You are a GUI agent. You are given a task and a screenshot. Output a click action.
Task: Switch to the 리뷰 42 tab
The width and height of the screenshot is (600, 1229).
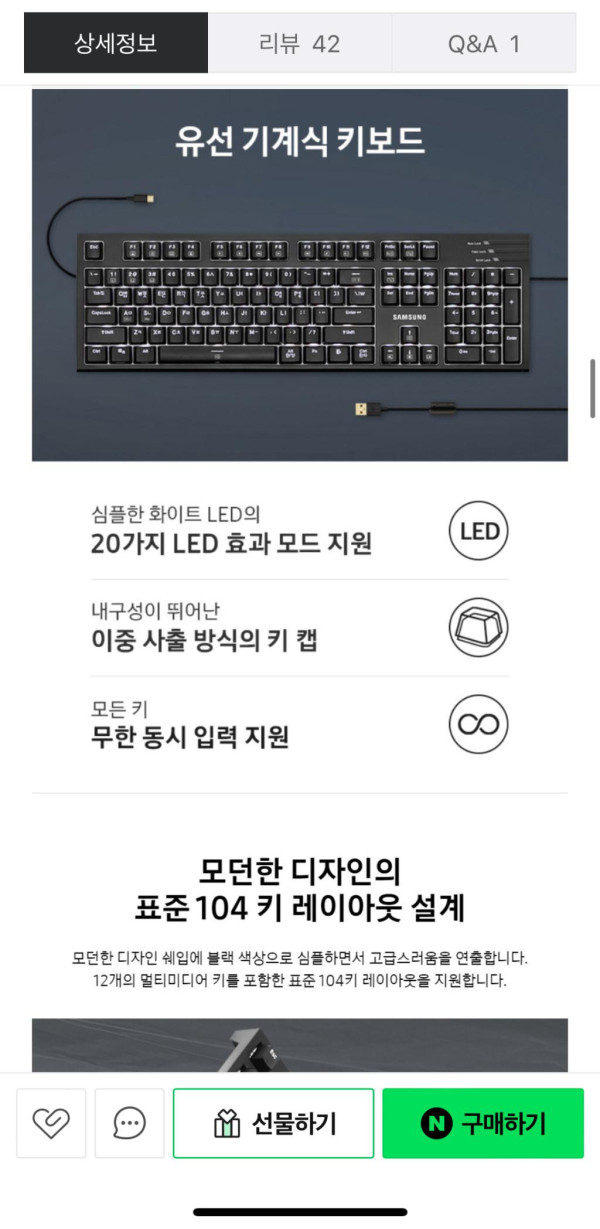[299, 43]
